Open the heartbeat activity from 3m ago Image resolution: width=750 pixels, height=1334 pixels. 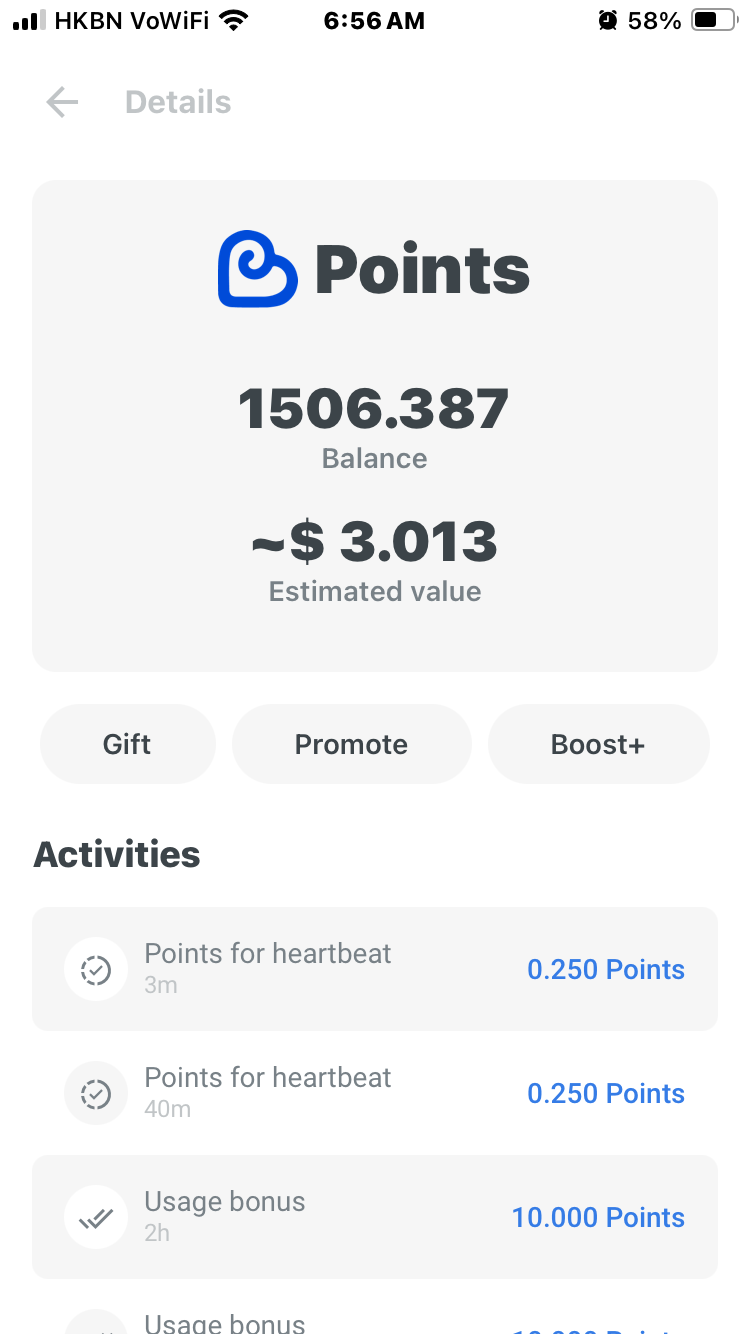pyautogui.click(x=375, y=969)
